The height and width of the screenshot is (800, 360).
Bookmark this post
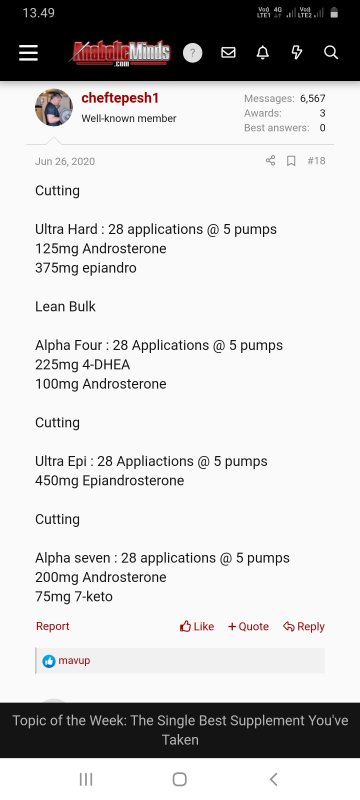point(291,161)
